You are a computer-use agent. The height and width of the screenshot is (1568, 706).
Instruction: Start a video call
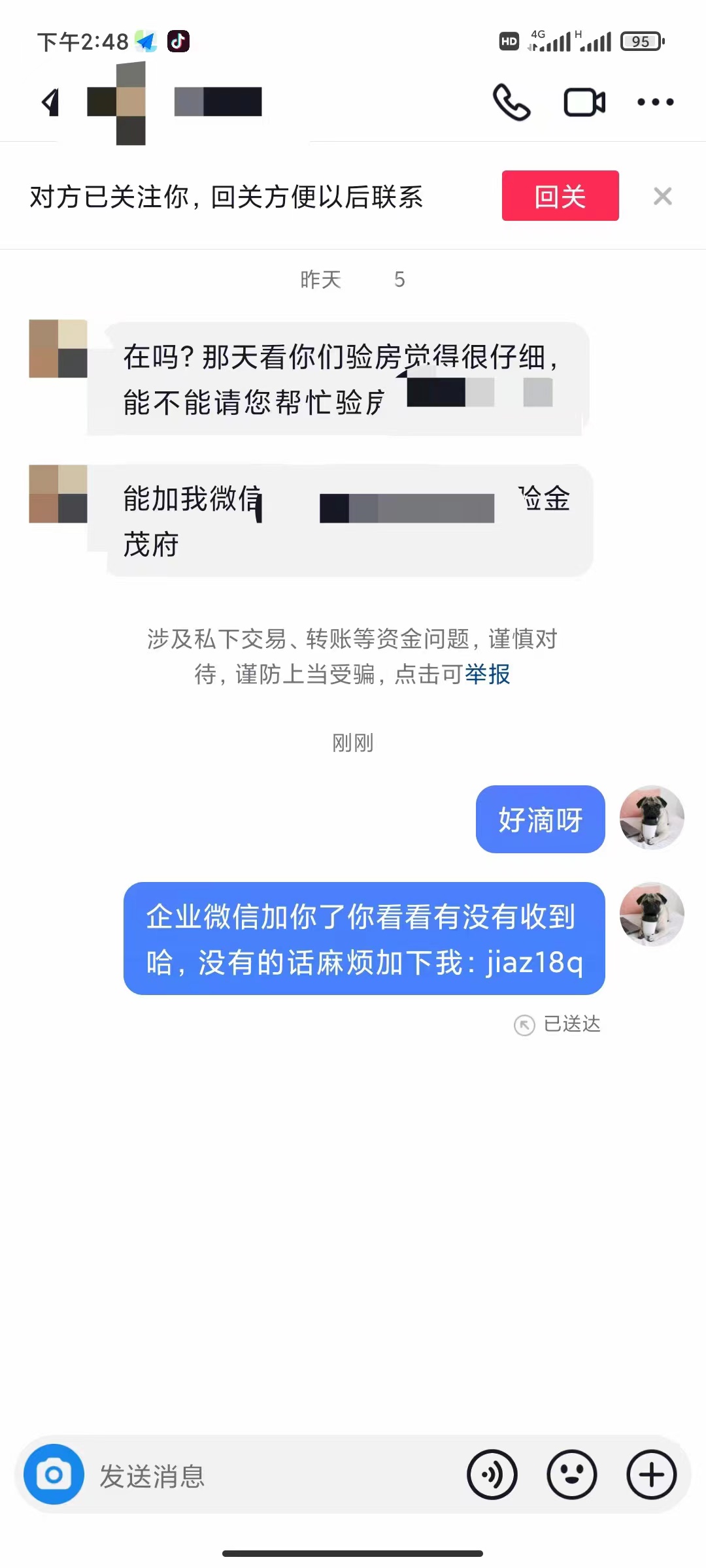584,103
